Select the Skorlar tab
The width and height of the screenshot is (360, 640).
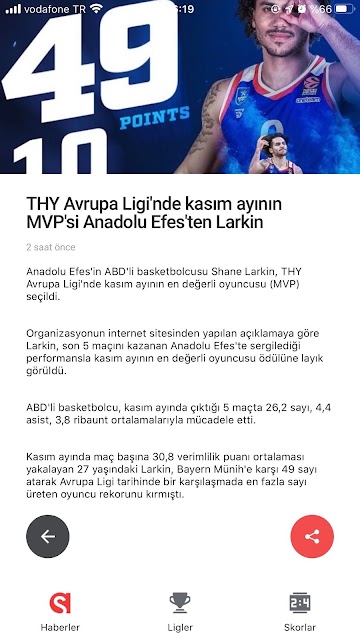[x=300, y=611]
